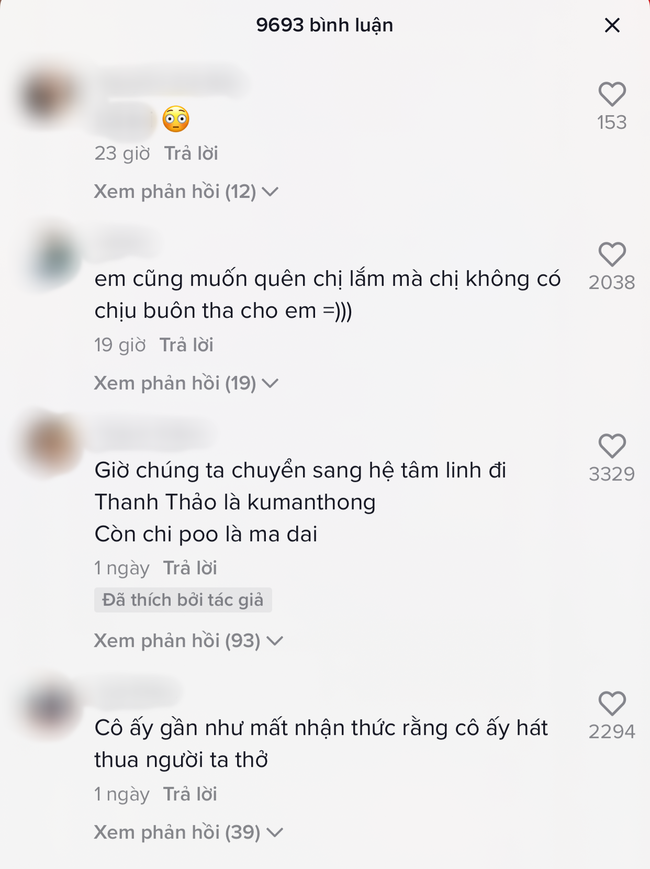Like the 'Cô ấy gần như mất' comment
This screenshot has height=869, width=650.
[612, 703]
